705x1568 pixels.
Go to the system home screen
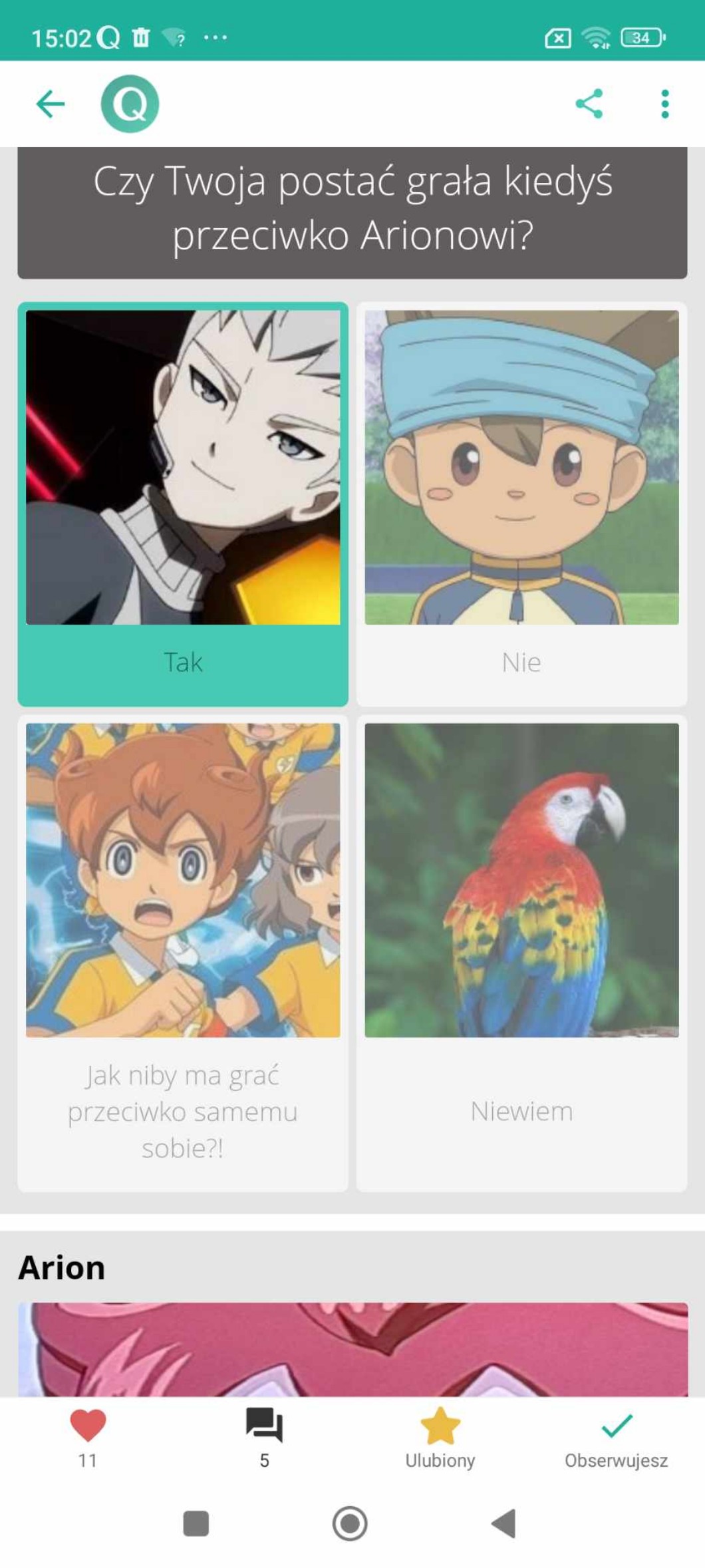[x=350, y=1523]
